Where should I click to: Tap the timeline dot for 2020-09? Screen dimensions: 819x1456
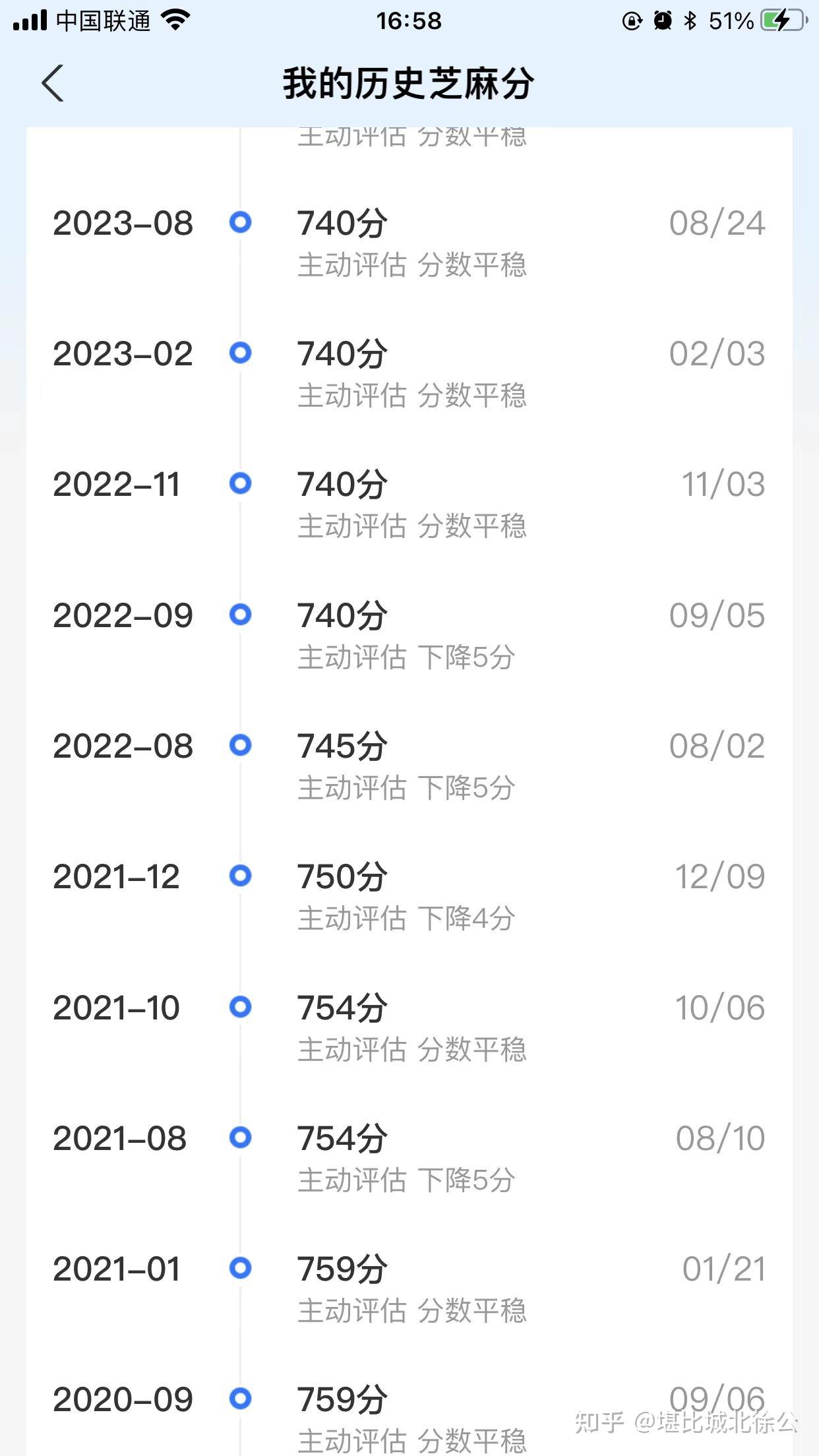coord(241,1398)
